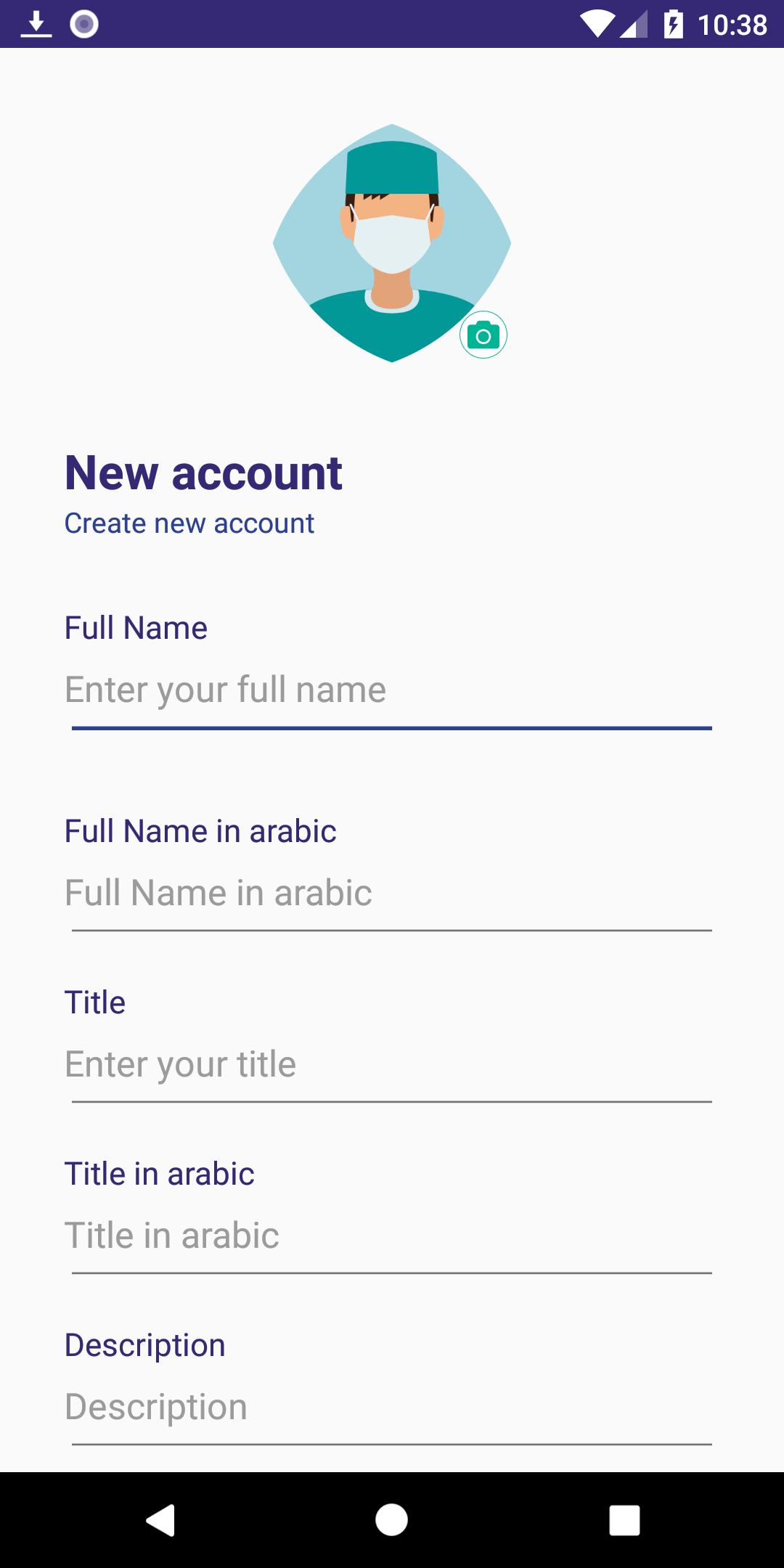Go back using the navigation bar
This screenshot has width=784, height=1568.
160,1520
